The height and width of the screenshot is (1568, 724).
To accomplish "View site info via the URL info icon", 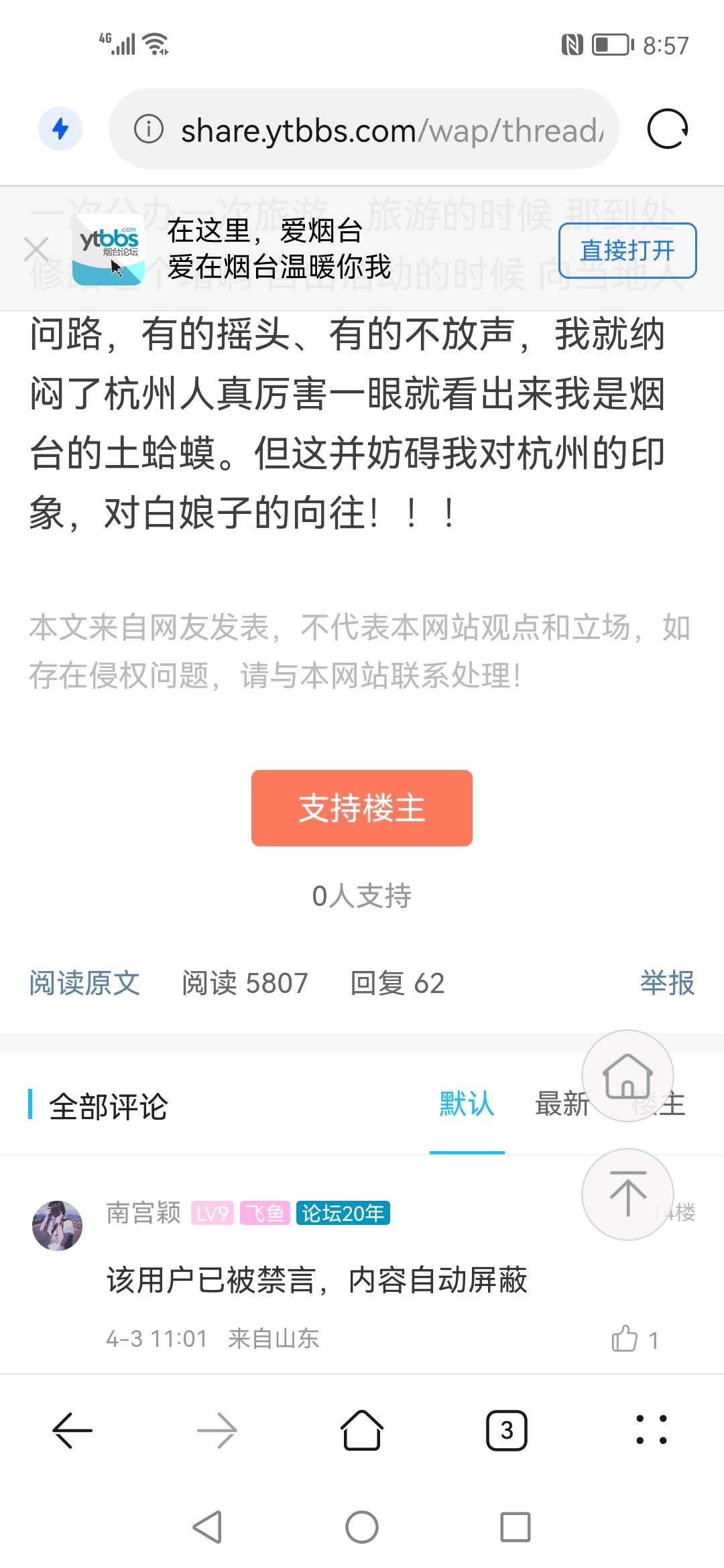I will coord(149,129).
